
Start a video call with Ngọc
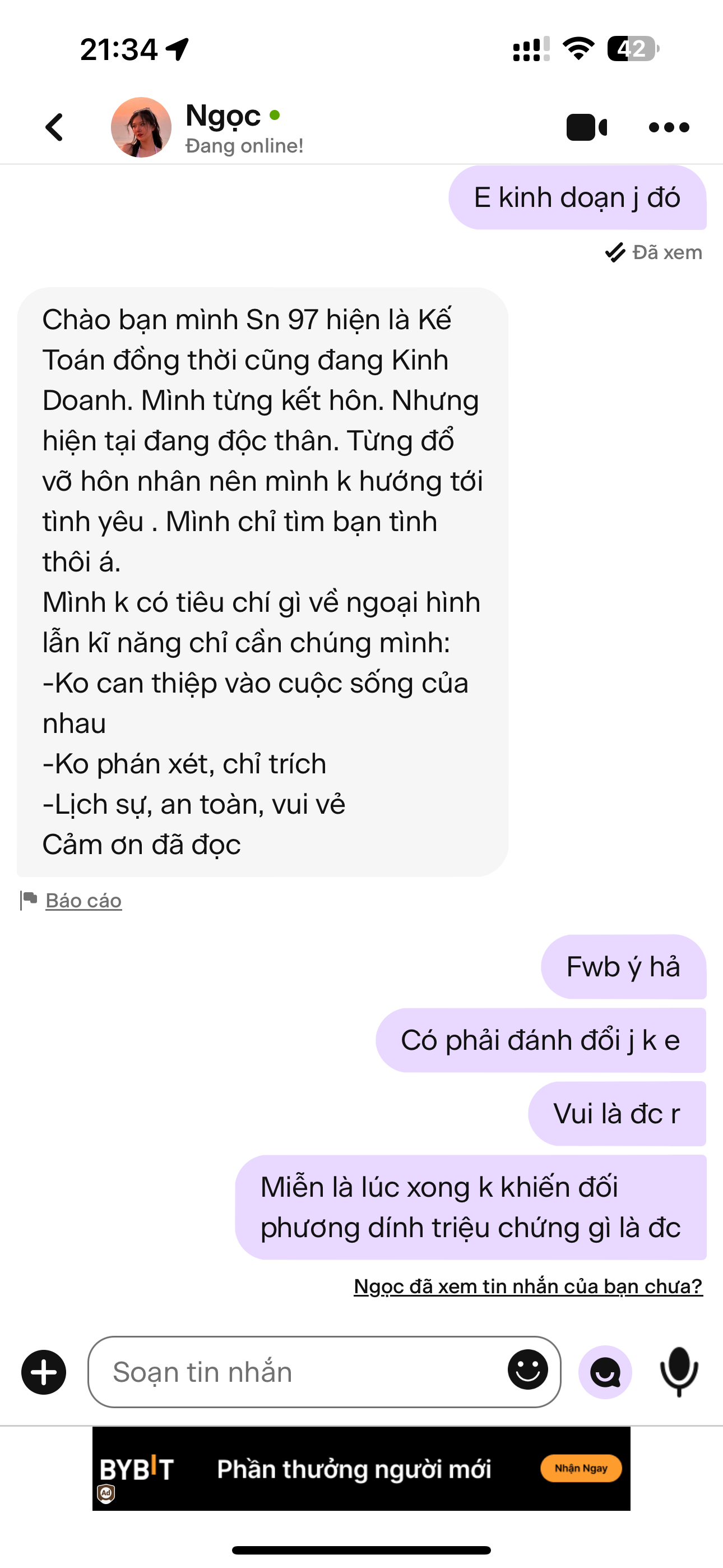coord(586,127)
